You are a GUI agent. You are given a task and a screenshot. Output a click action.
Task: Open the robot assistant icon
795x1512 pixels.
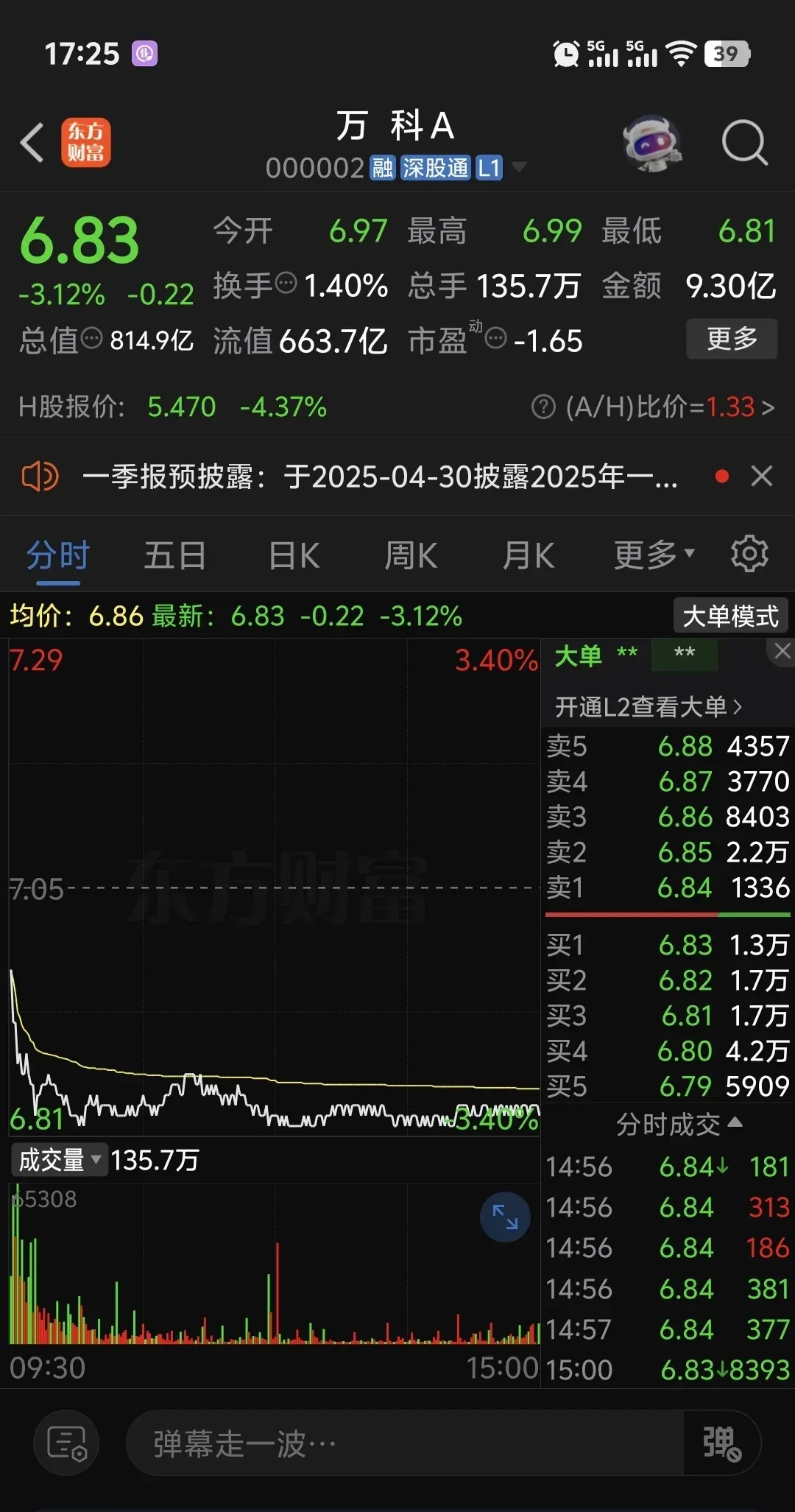[x=652, y=142]
